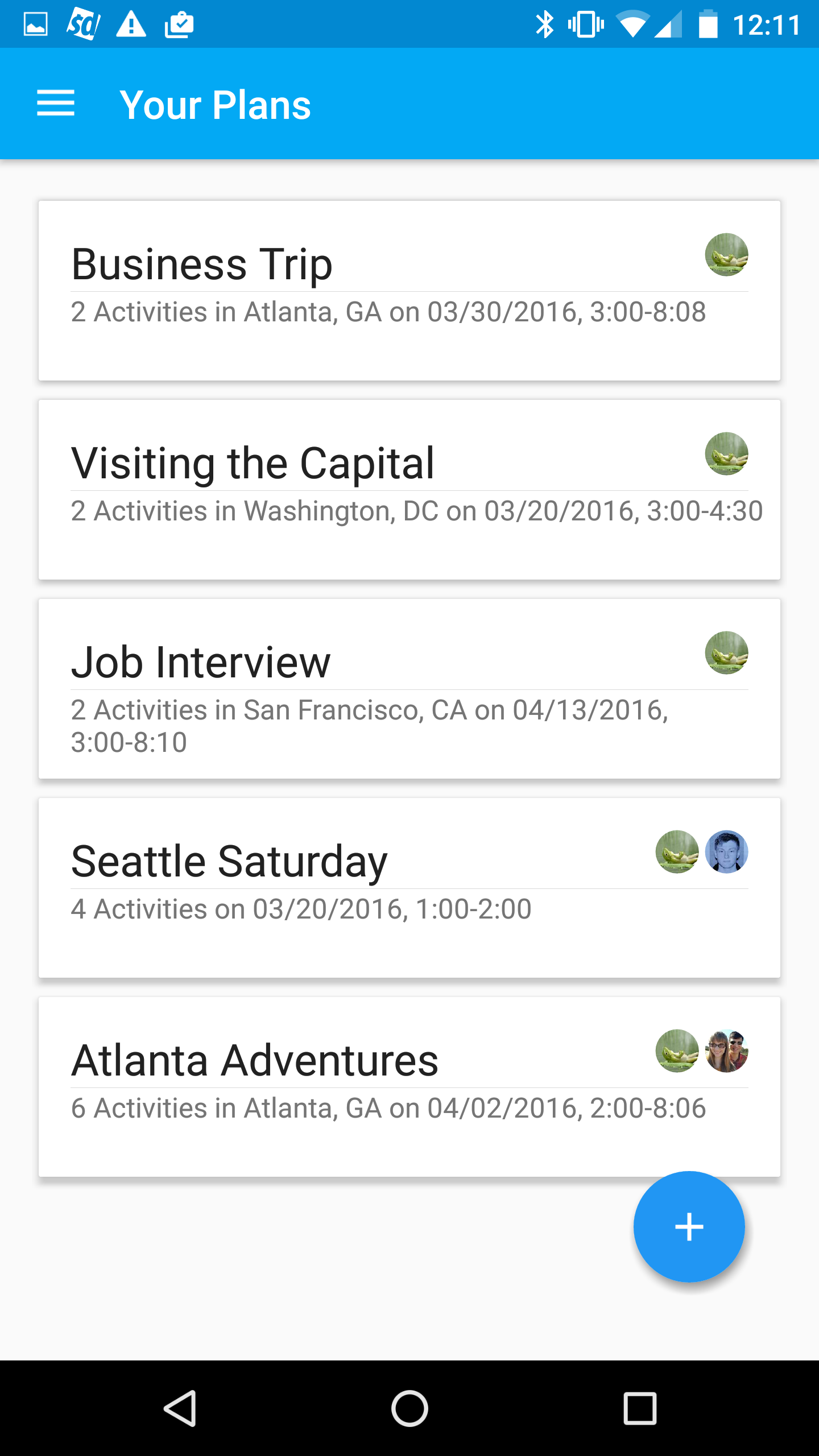819x1456 pixels.
Task: Go back using the system back button
Action: click(180, 1408)
